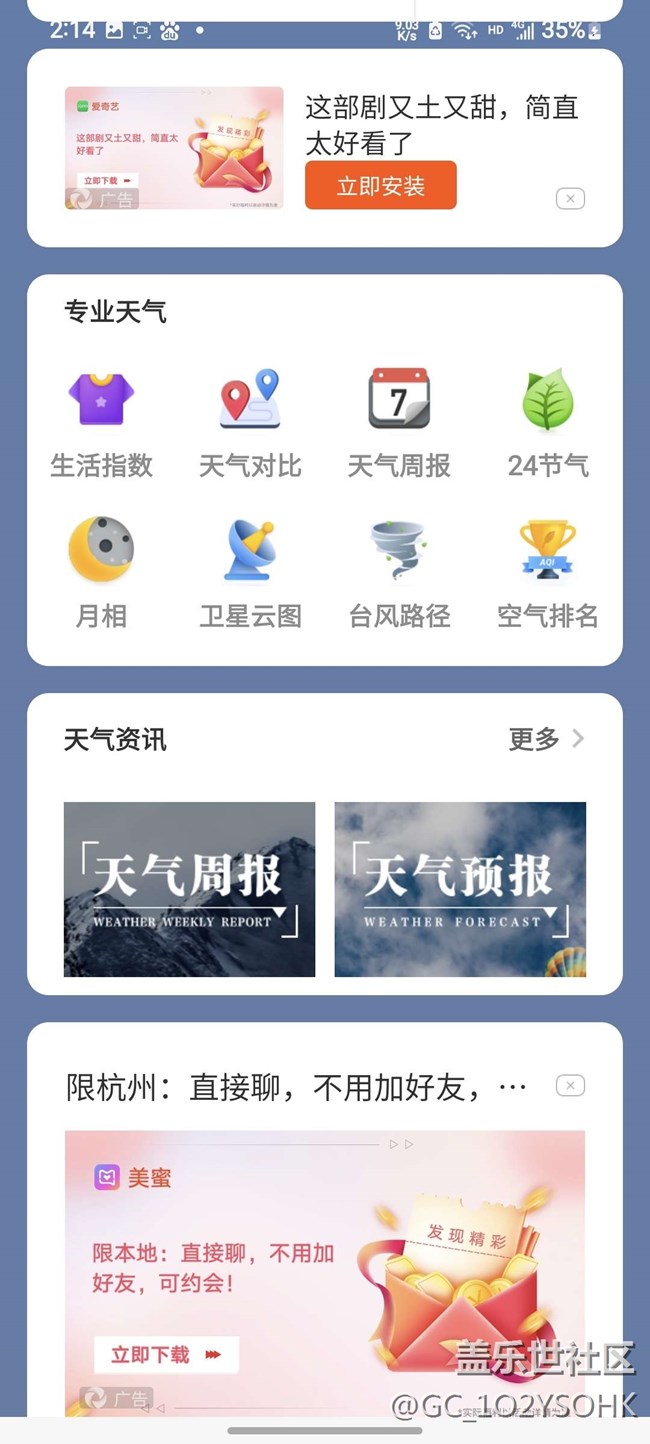Viewport: 650px width, 1444px height.
Task: Tap 更多 to see more weather news
Action: click(546, 739)
